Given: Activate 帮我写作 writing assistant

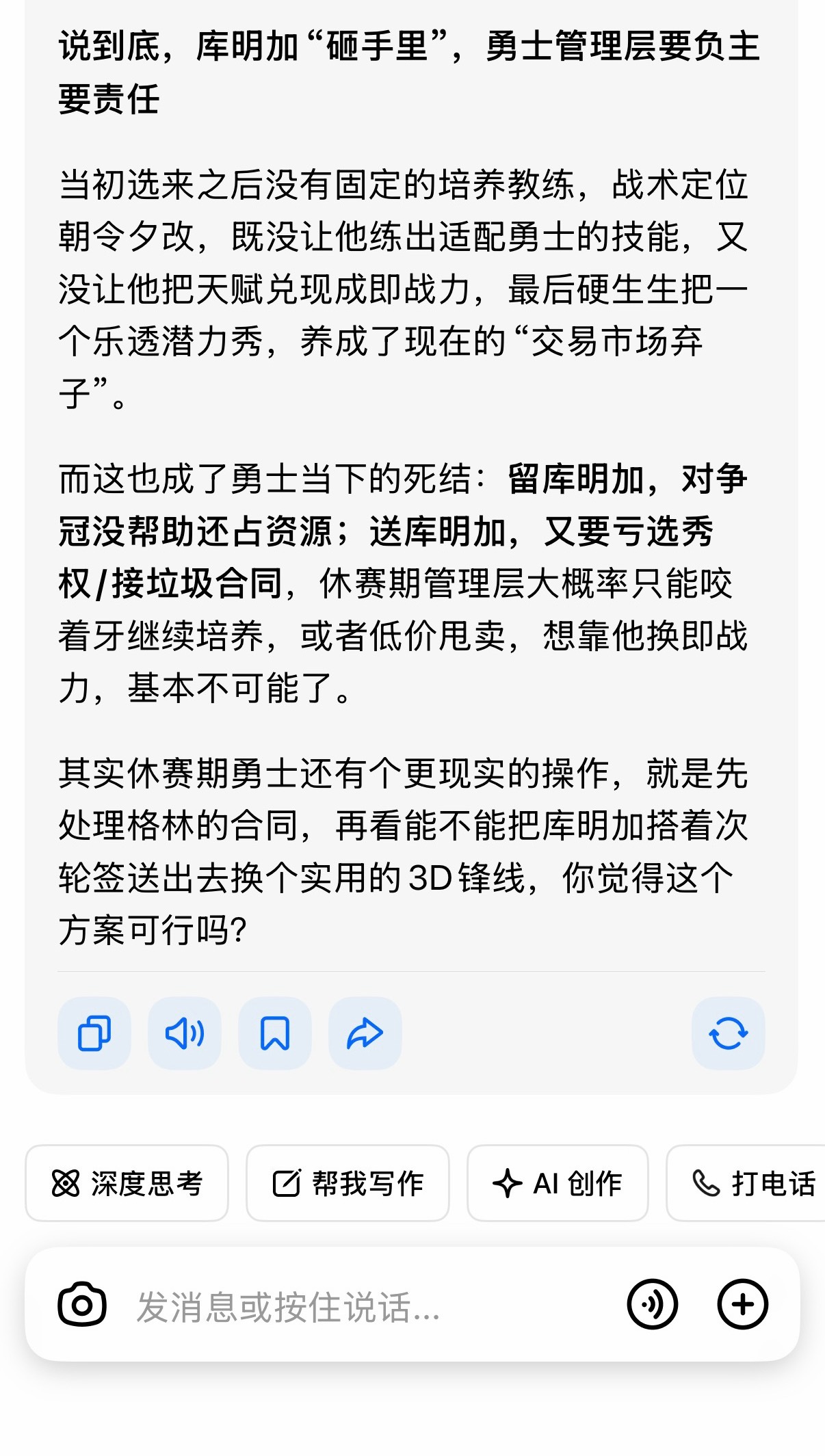Looking at the screenshot, I should point(348,1182).
